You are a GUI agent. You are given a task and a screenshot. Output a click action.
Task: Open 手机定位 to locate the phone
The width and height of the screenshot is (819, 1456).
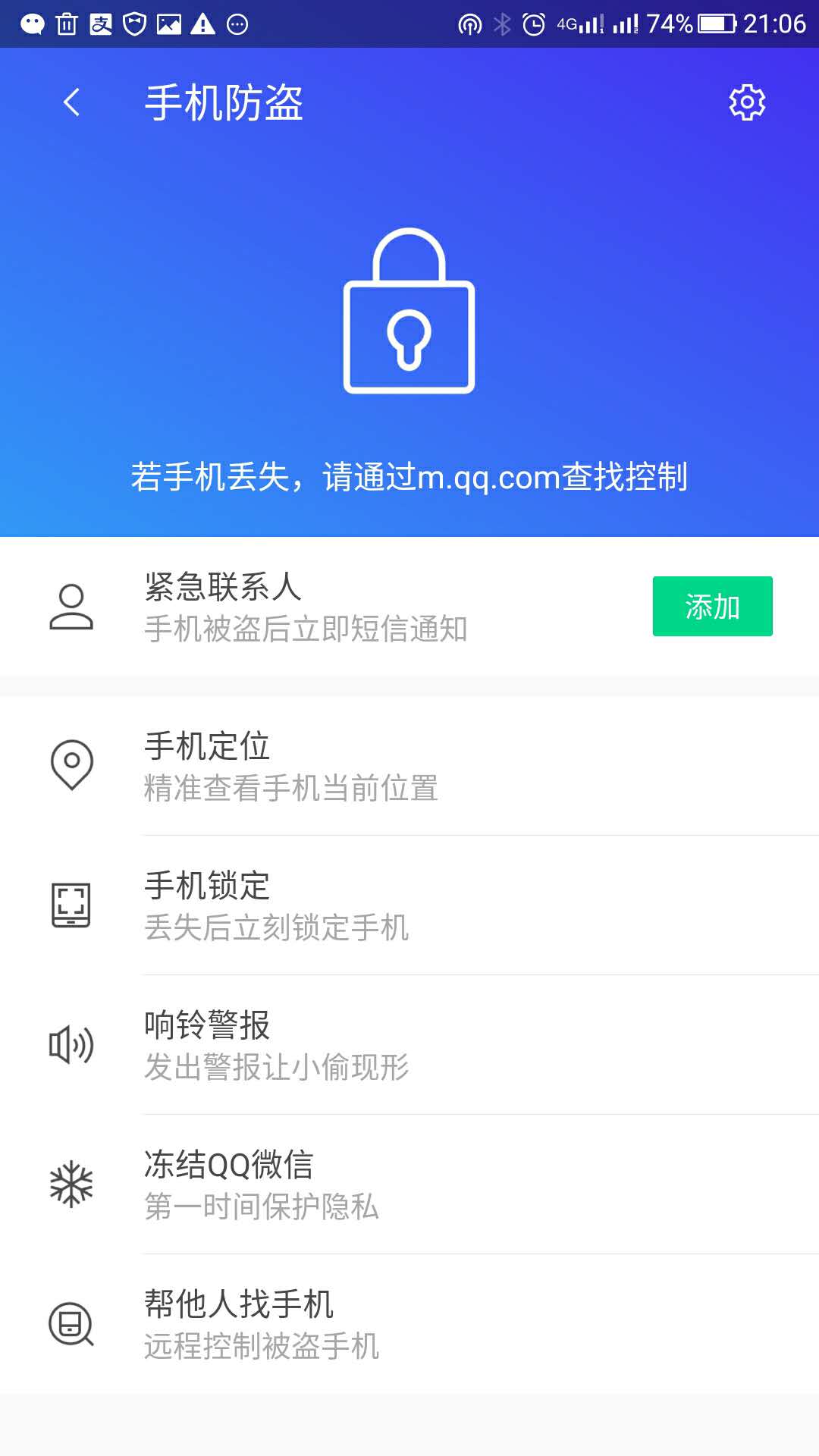pos(303,767)
